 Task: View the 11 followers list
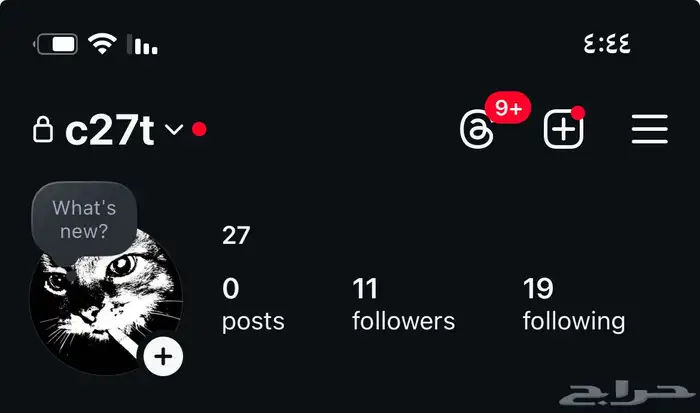click(x=403, y=305)
